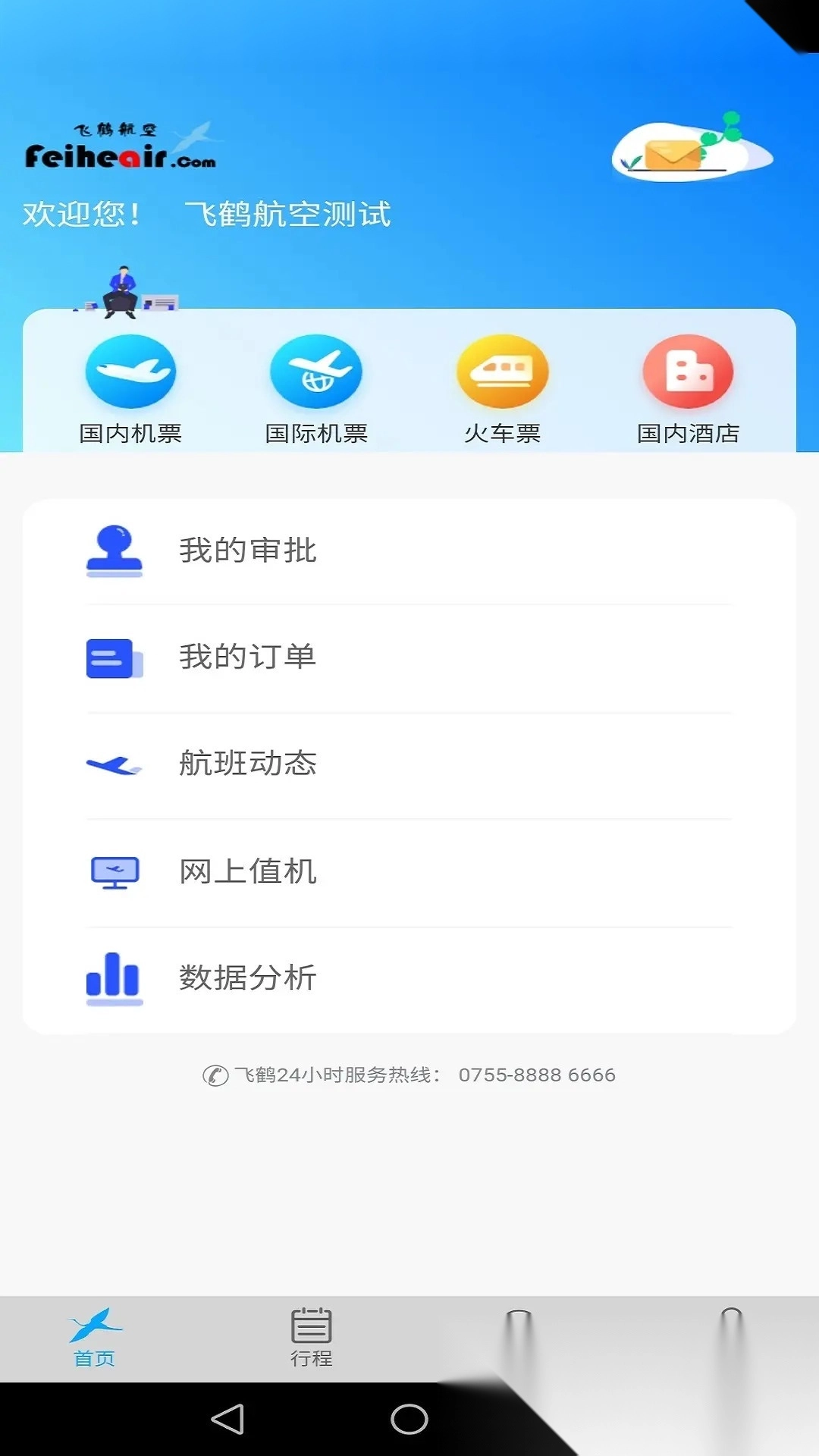
Task: Select 火车票 train tickets
Action: [502, 388]
